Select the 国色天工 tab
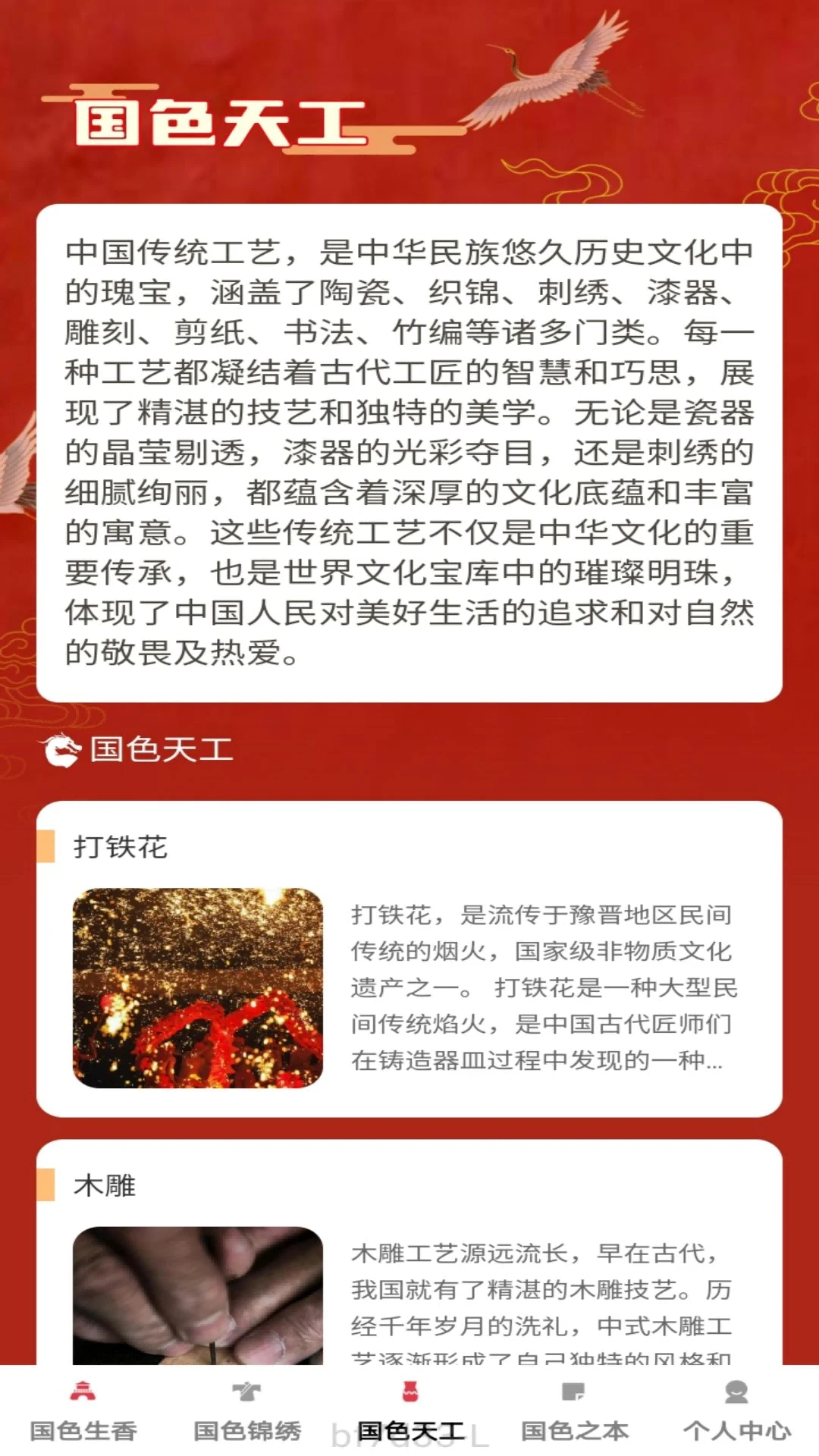The width and height of the screenshot is (819, 1456). 409,1412
